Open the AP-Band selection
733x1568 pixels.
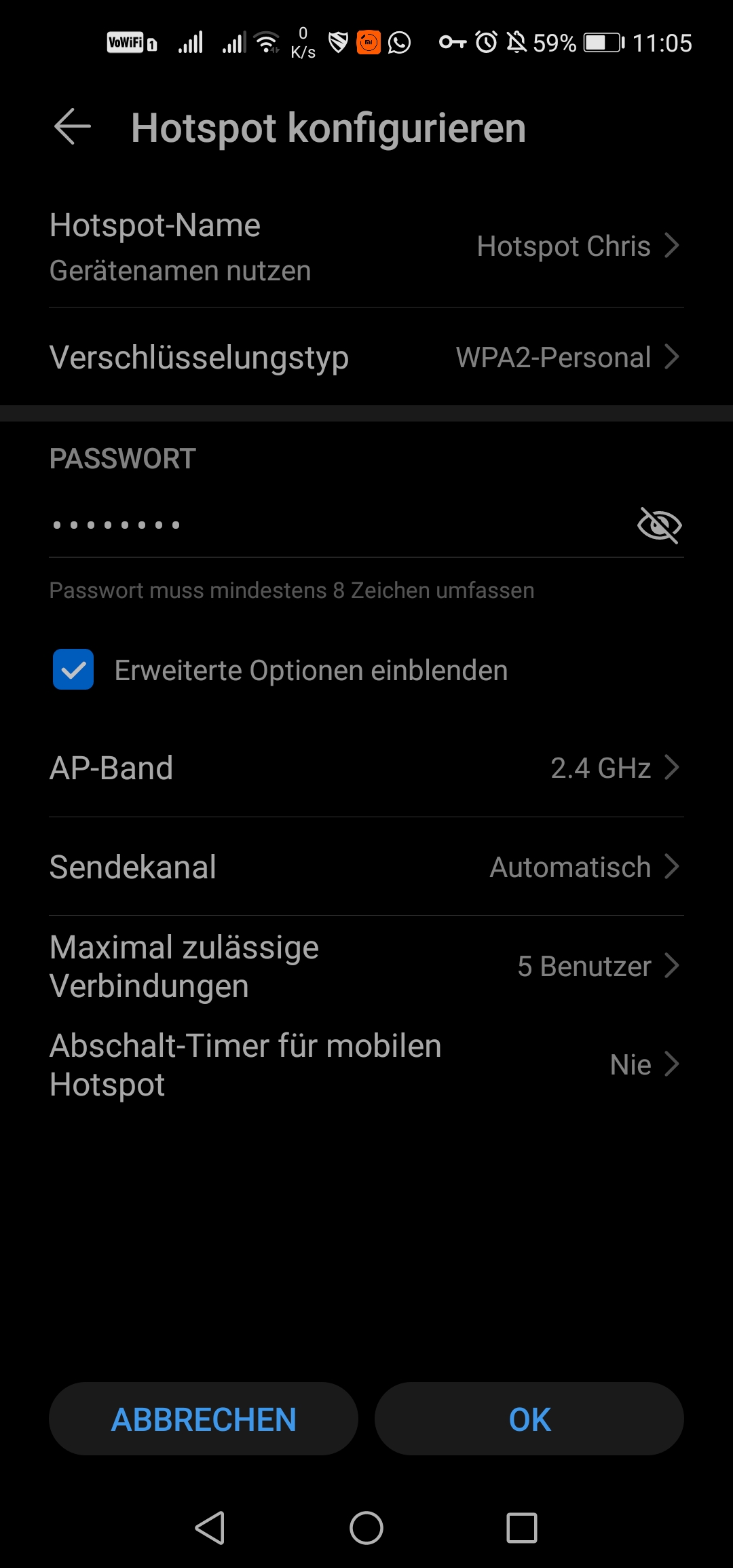click(366, 768)
